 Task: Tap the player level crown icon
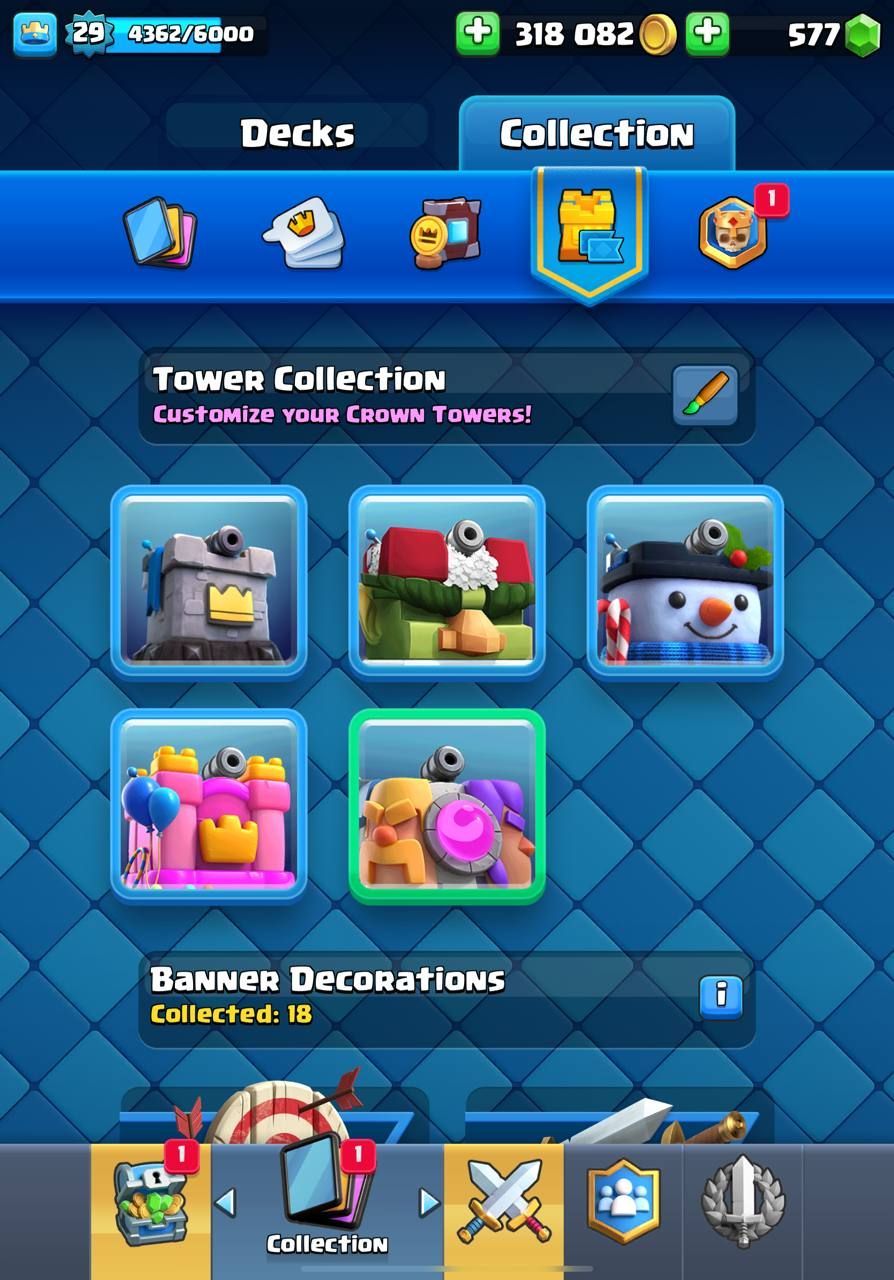[35, 34]
